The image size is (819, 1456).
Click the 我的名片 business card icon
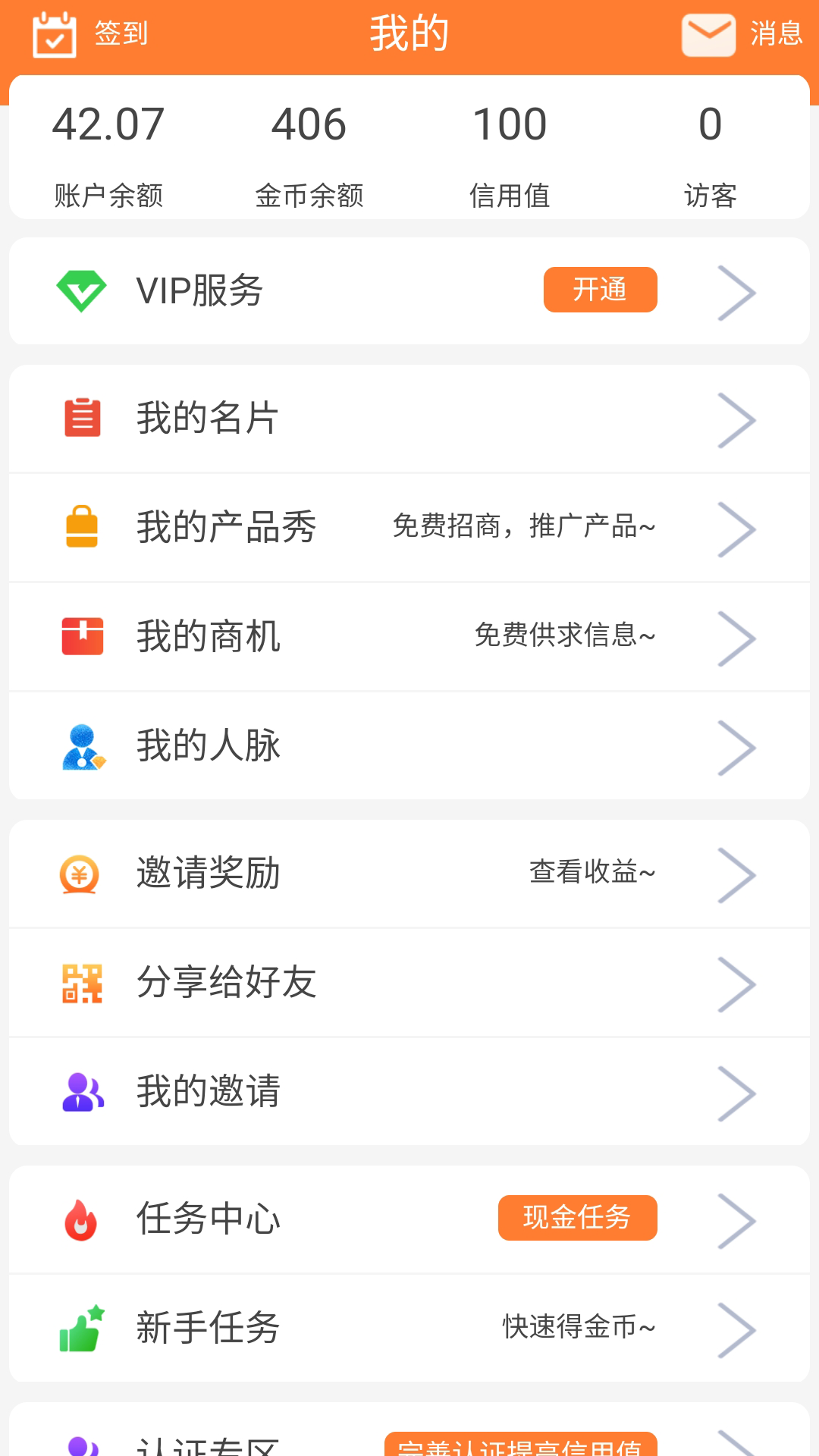pos(81,419)
